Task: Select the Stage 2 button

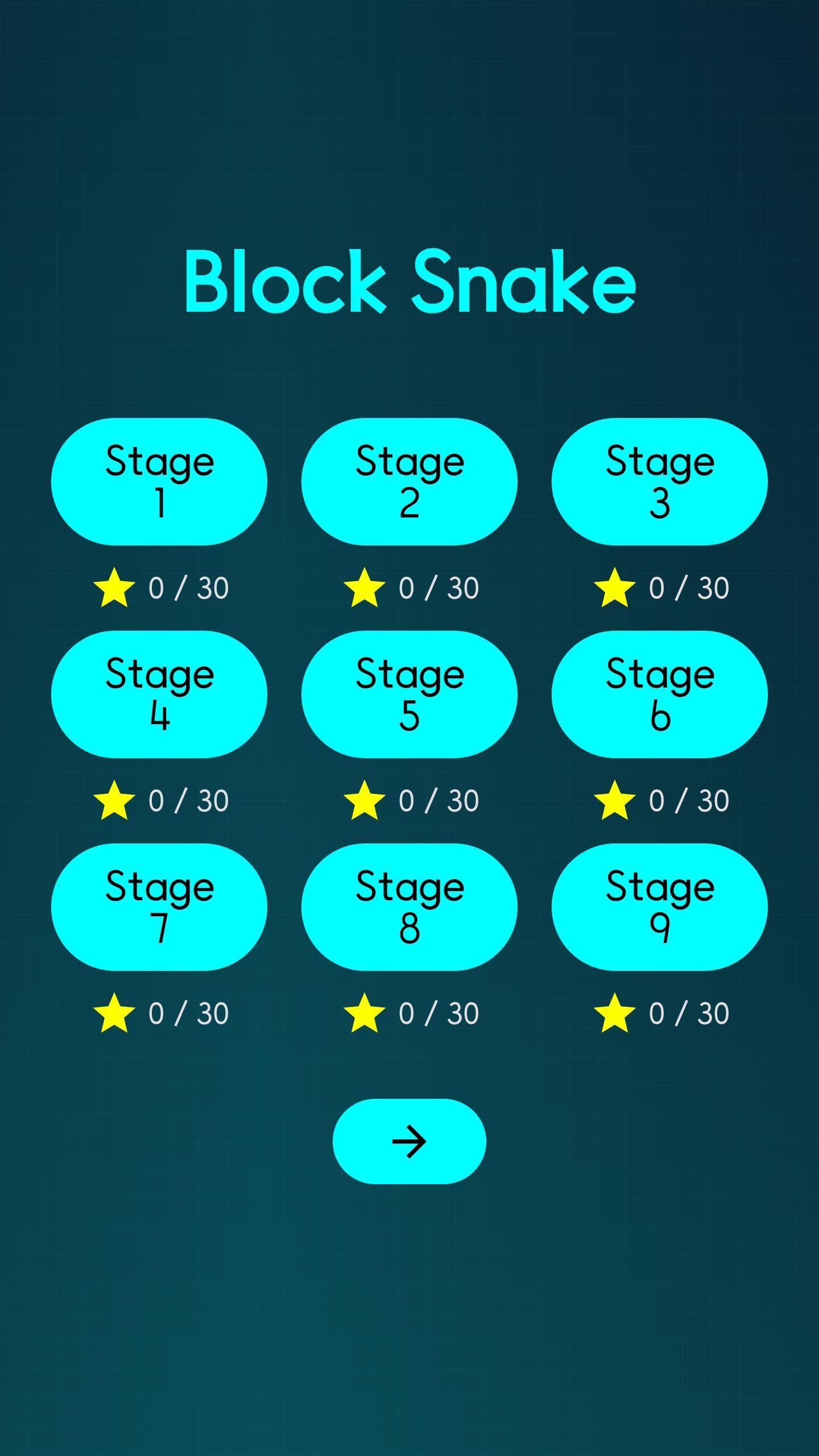Action: pyautogui.click(x=409, y=482)
